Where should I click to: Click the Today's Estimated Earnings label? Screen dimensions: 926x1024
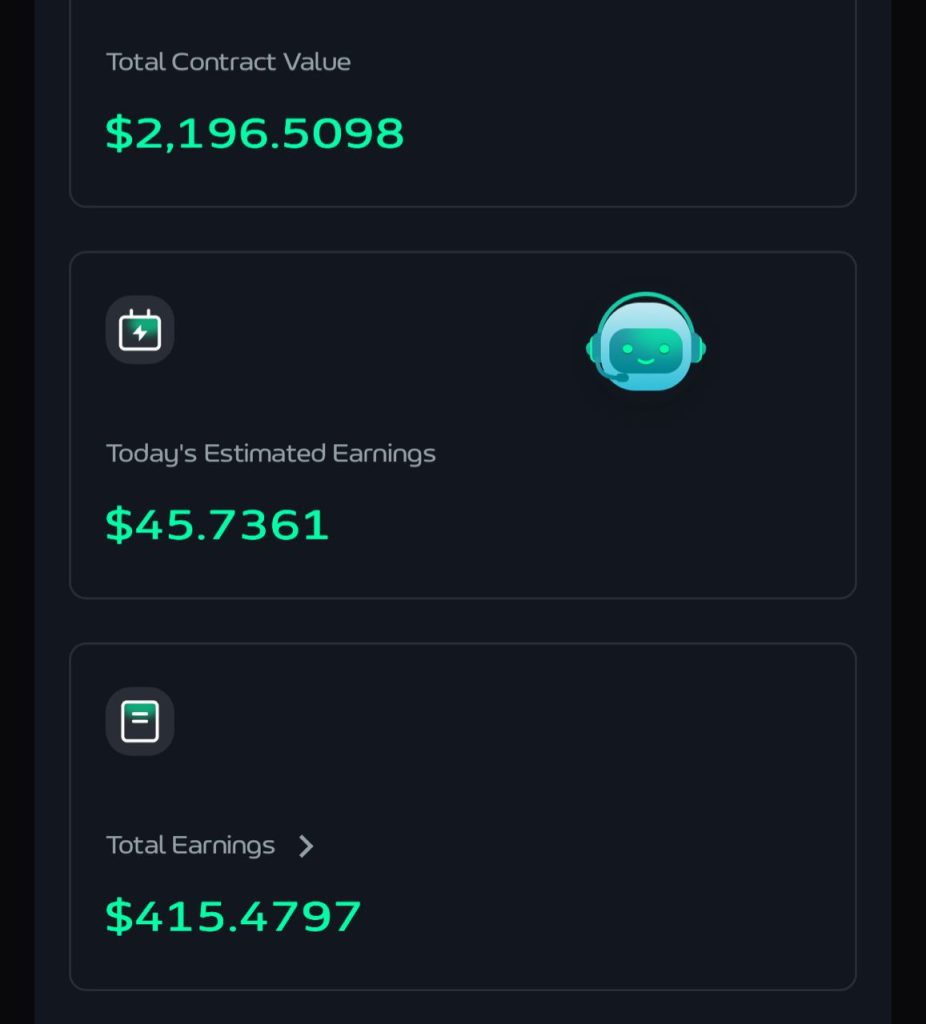pos(271,453)
